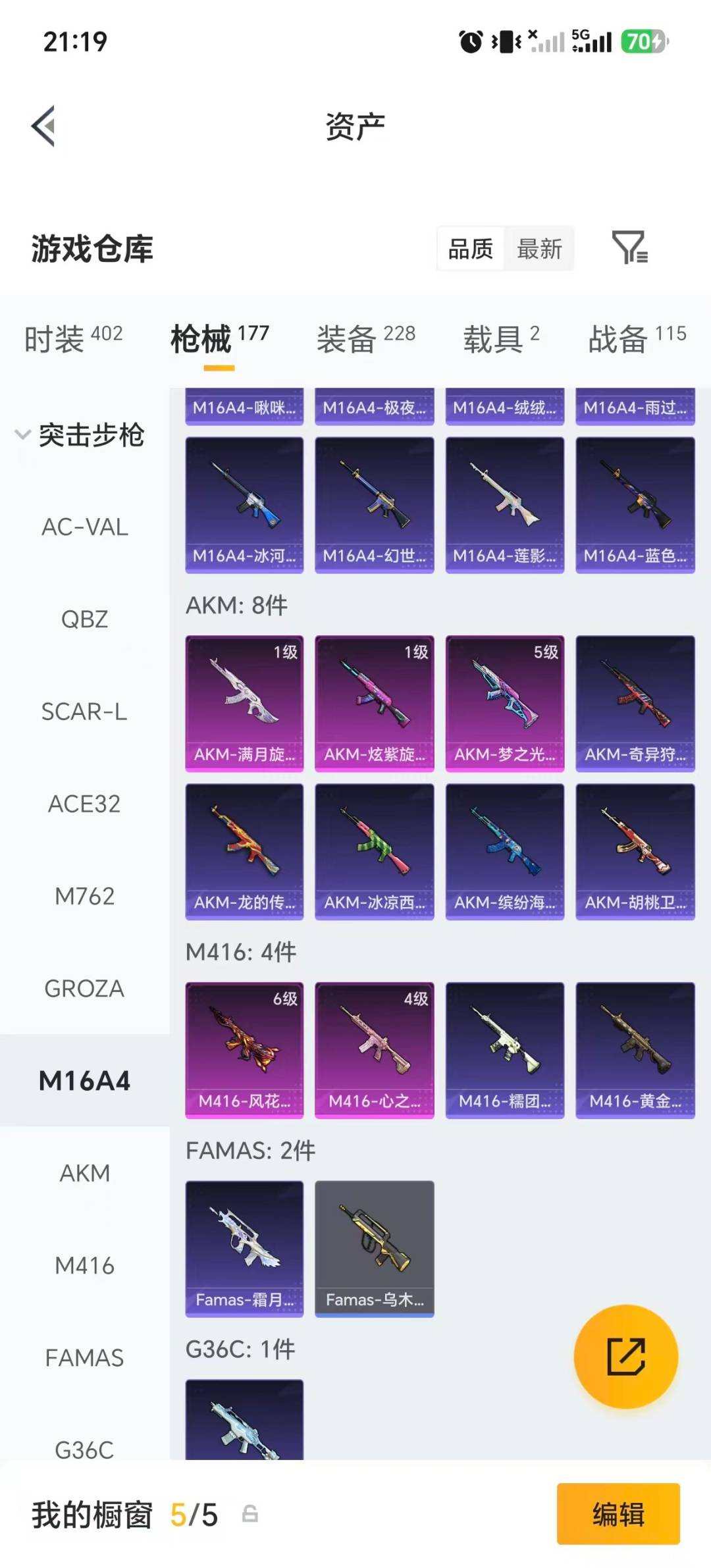Sort the warehouse by 品质

pyautogui.click(x=471, y=249)
